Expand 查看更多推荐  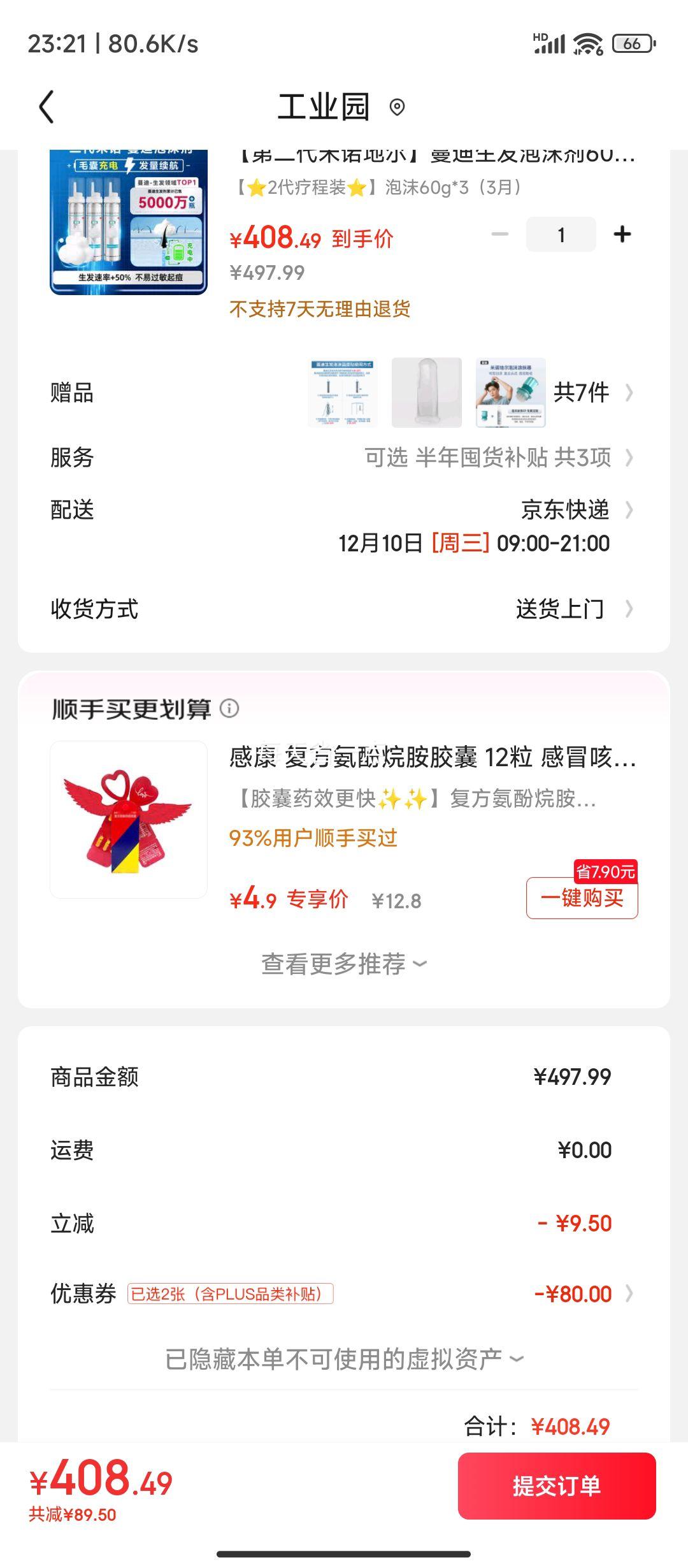[344, 964]
